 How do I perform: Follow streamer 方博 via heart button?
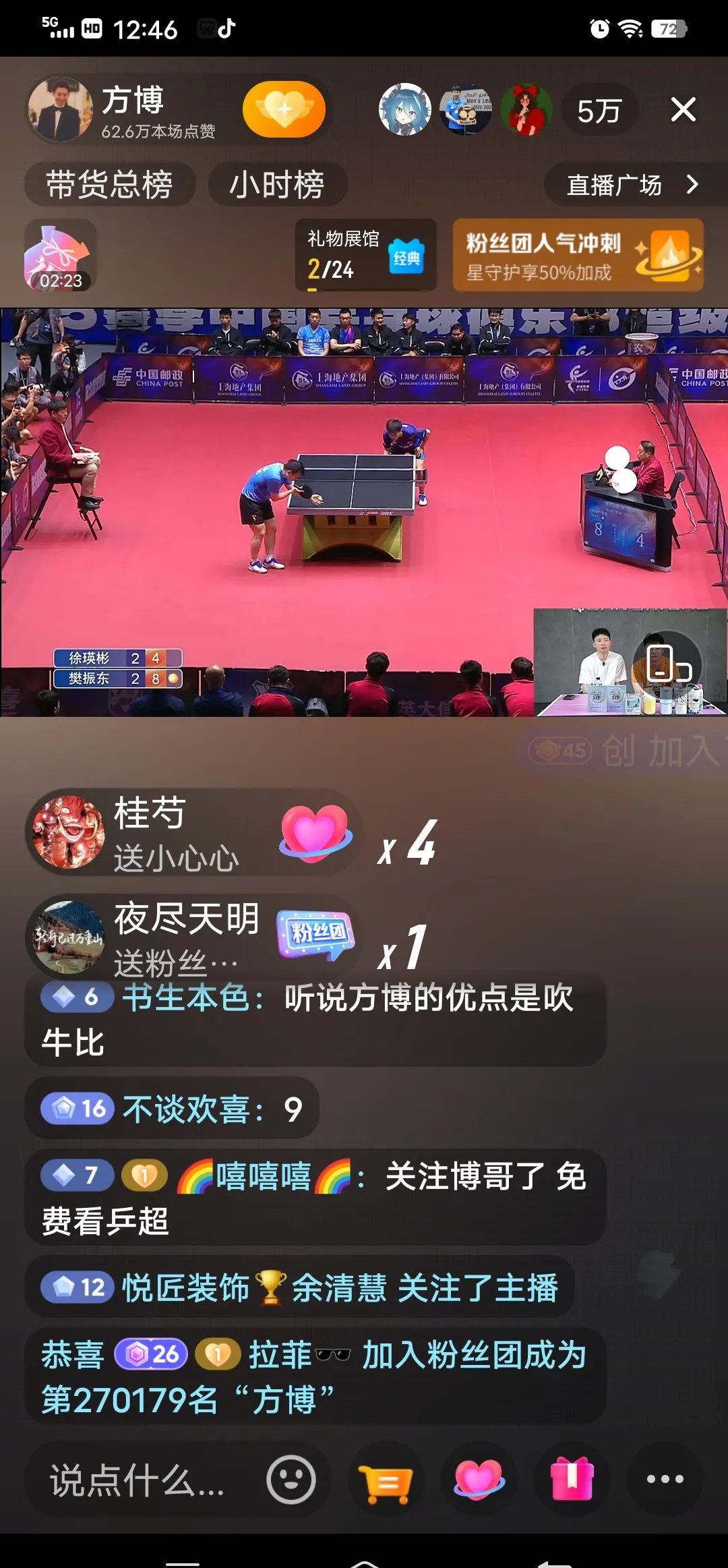284,109
